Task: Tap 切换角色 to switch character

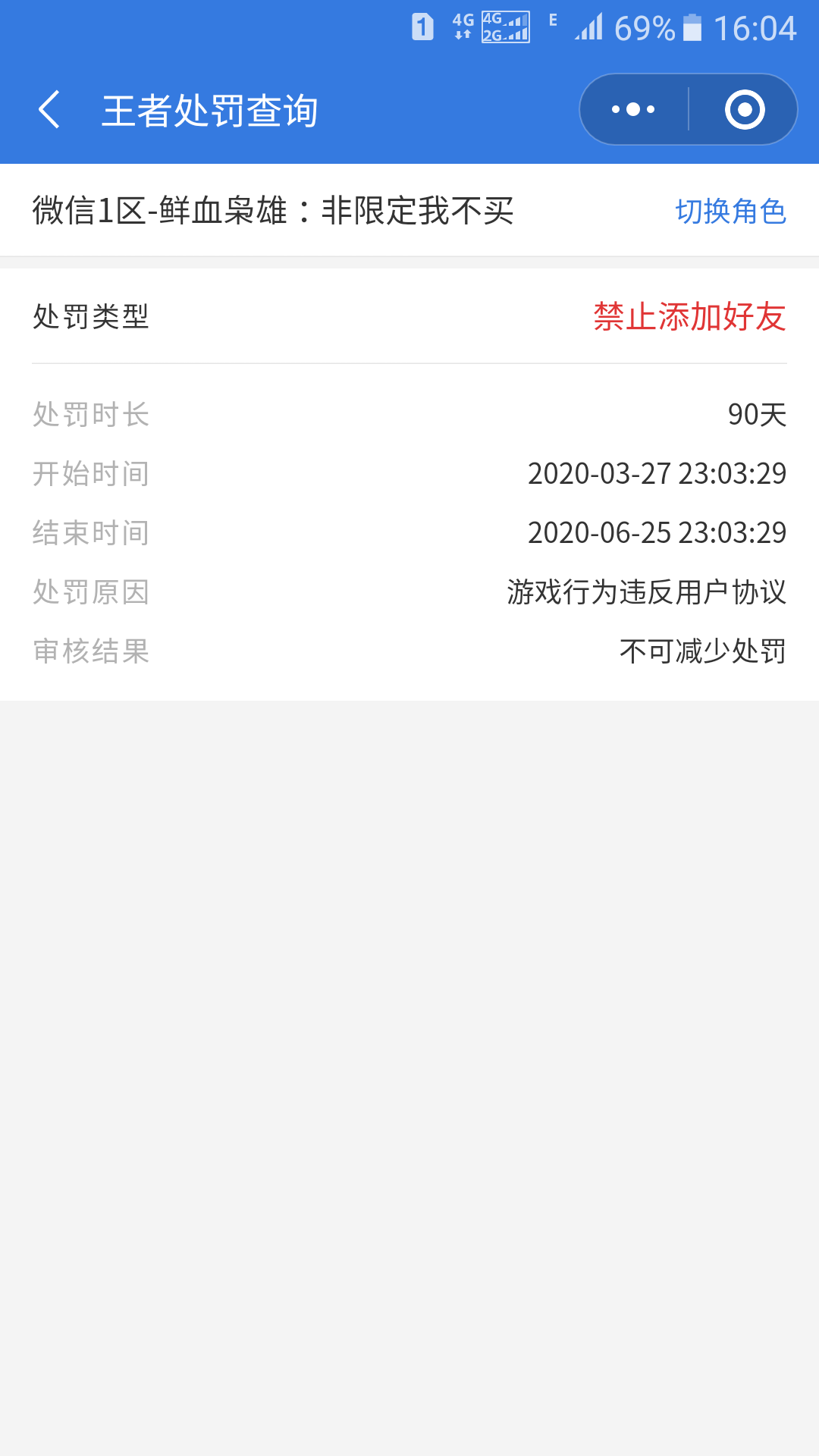Action: pyautogui.click(x=730, y=212)
